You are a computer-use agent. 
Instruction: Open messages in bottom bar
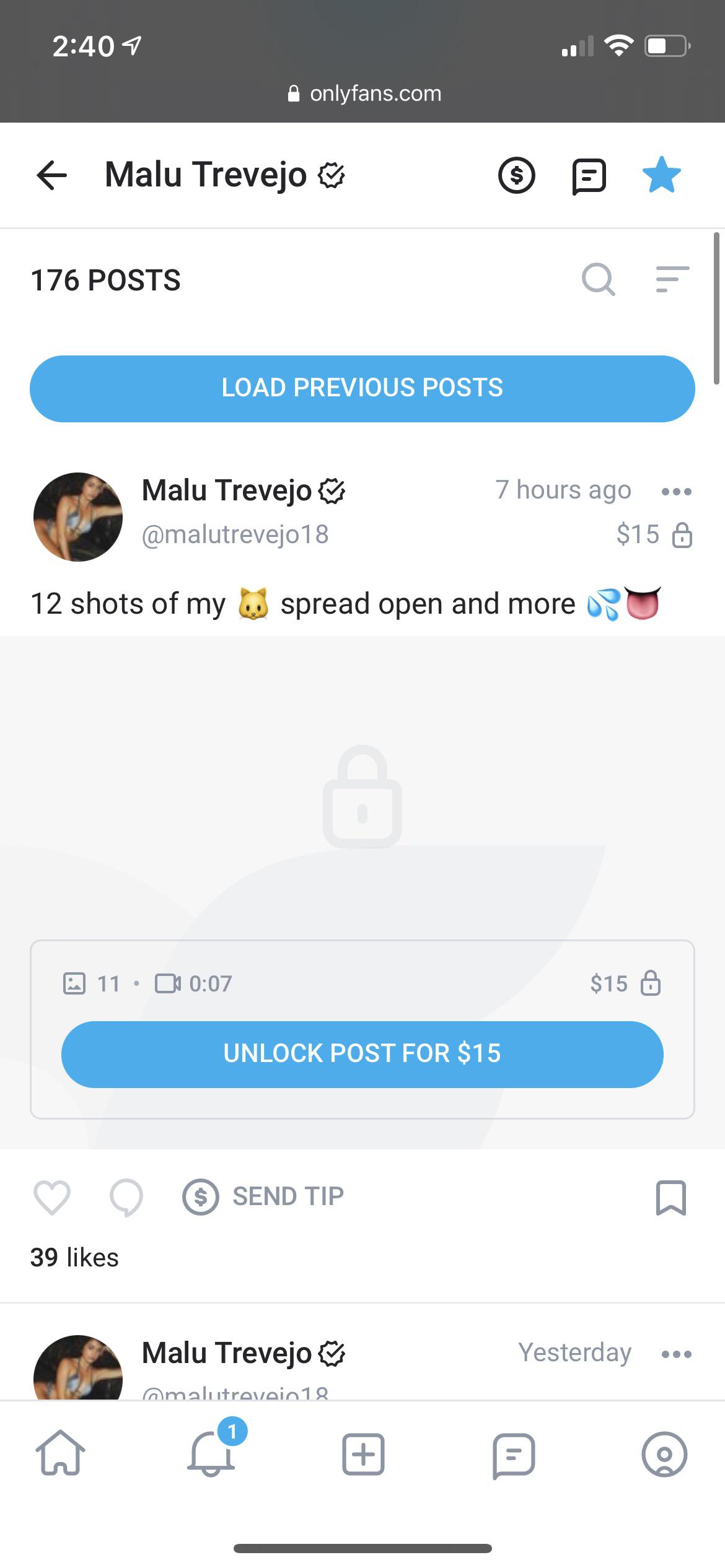(x=514, y=1455)
